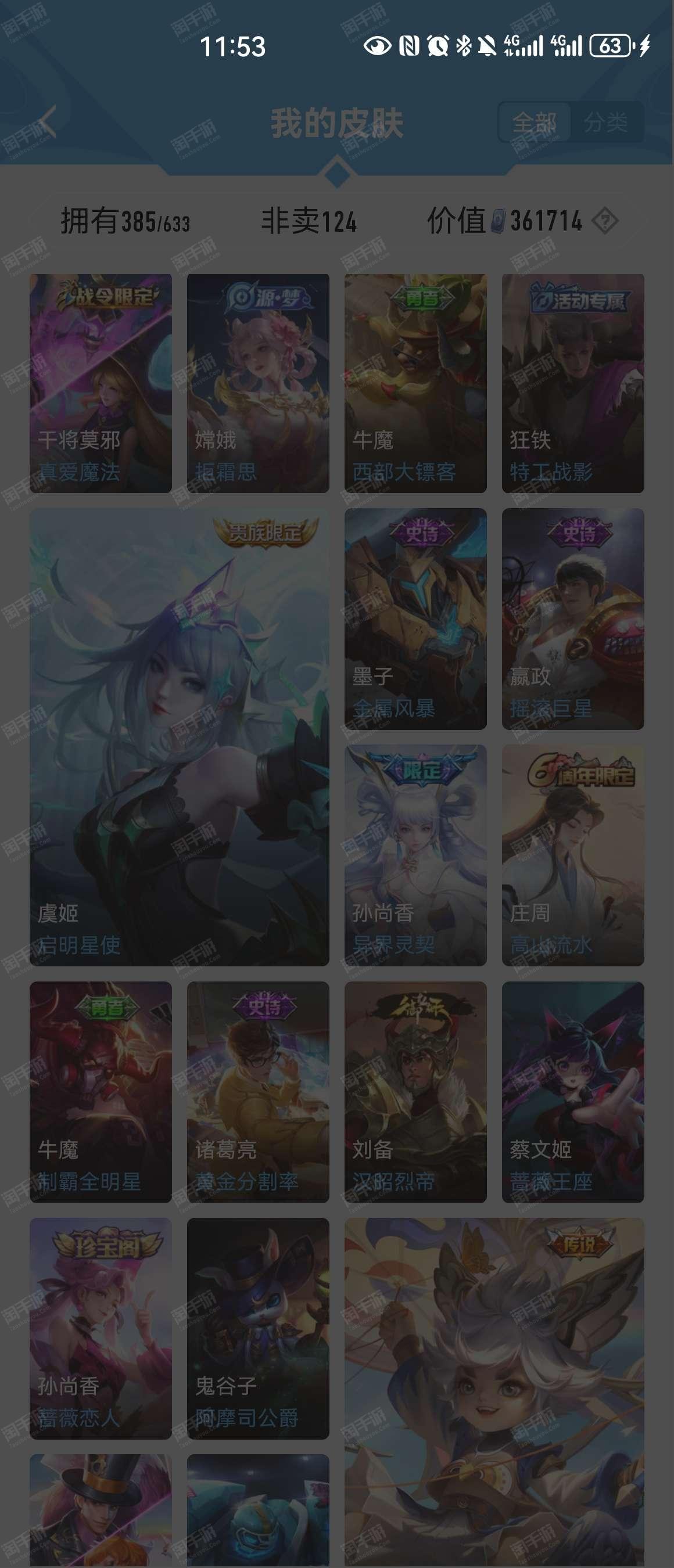Go back using the top-left arrow
The width and height of the screenshot is (674, 1568).
[x=46, y=122]
